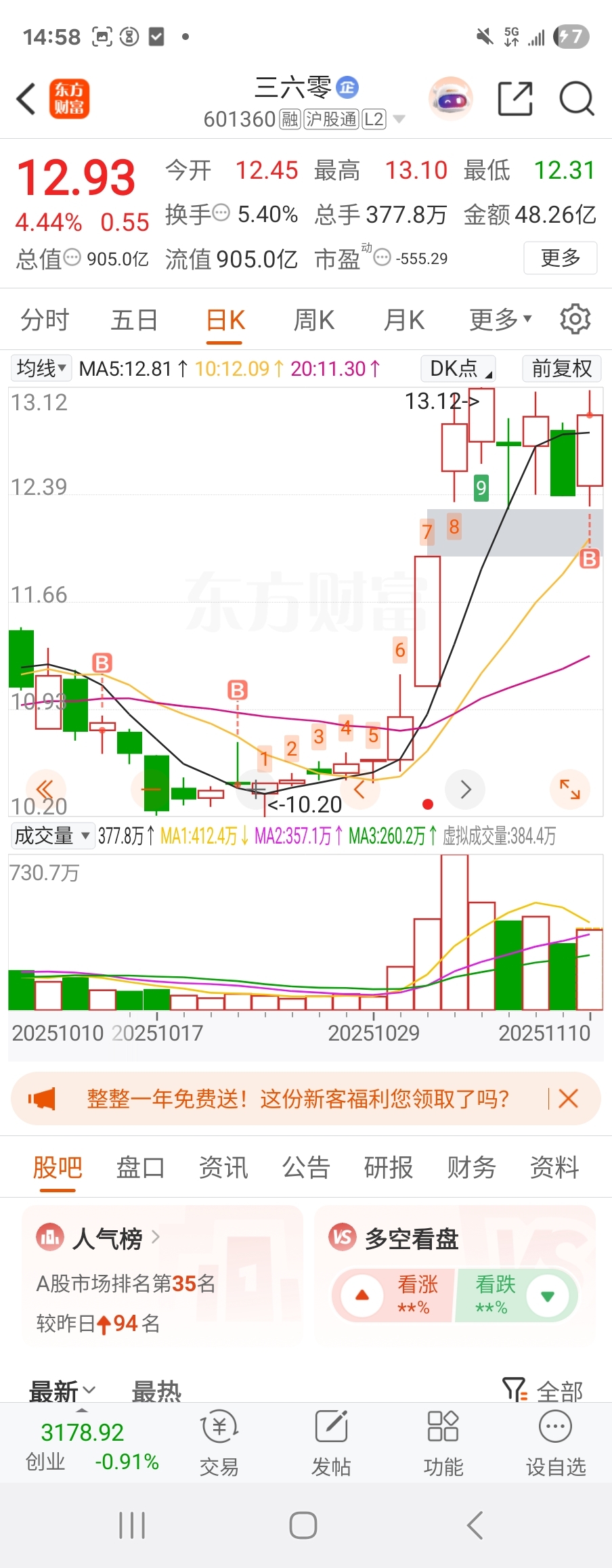
Task: Expand the K-line chart to fullscreen
Action: (x=570, y=789)
